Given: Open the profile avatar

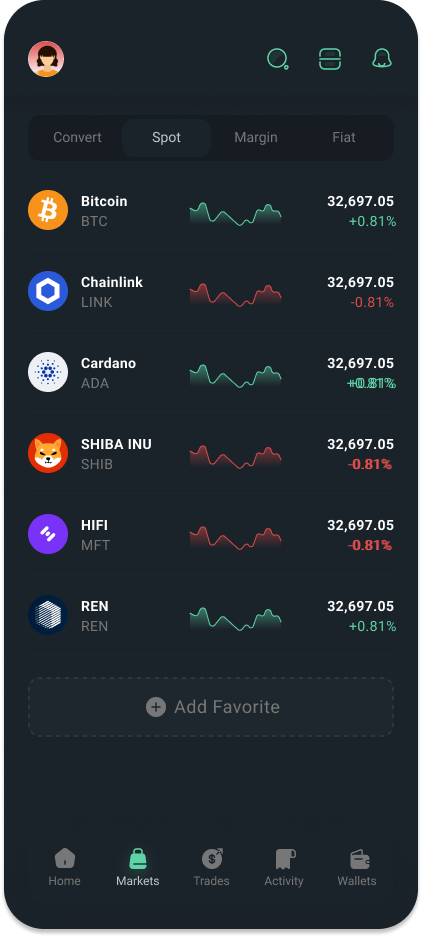Looking at the screenshot, I should click(46, 59).
